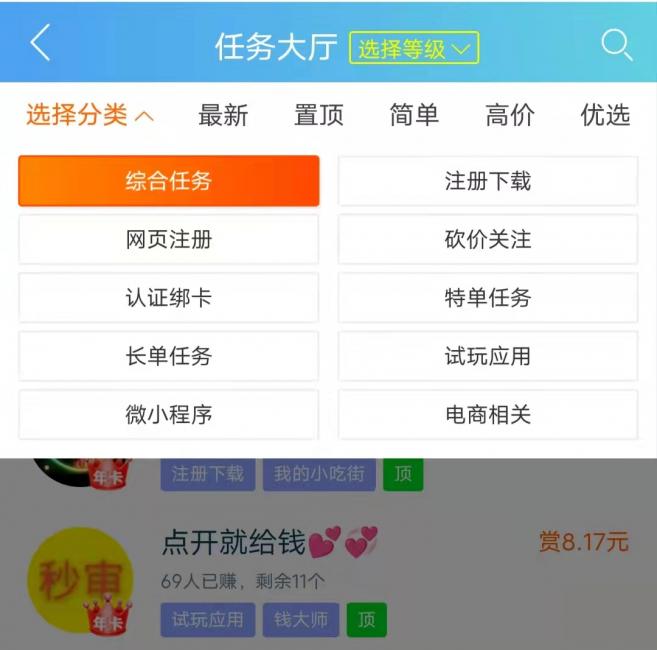
Task: Select the 认证绑卡 category
Action: pyautogui.click(x=168, y=298)
